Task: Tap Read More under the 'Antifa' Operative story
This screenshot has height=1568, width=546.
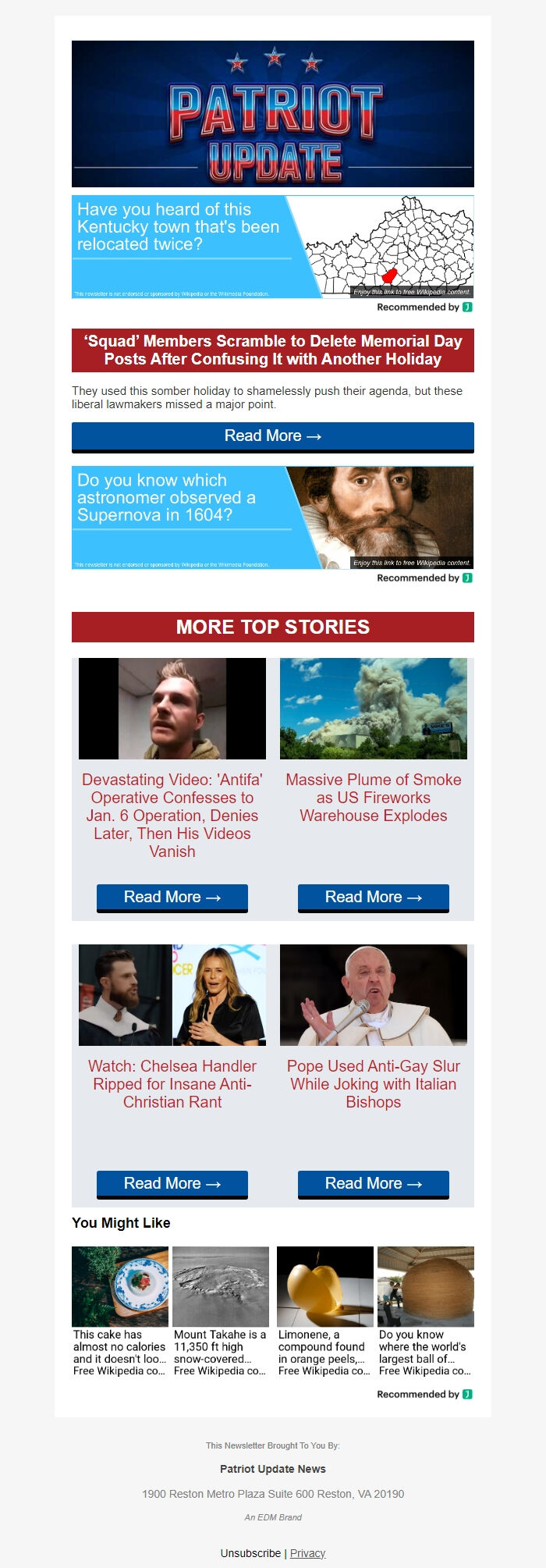Action: pyautogui.click(x=172, y=898)
